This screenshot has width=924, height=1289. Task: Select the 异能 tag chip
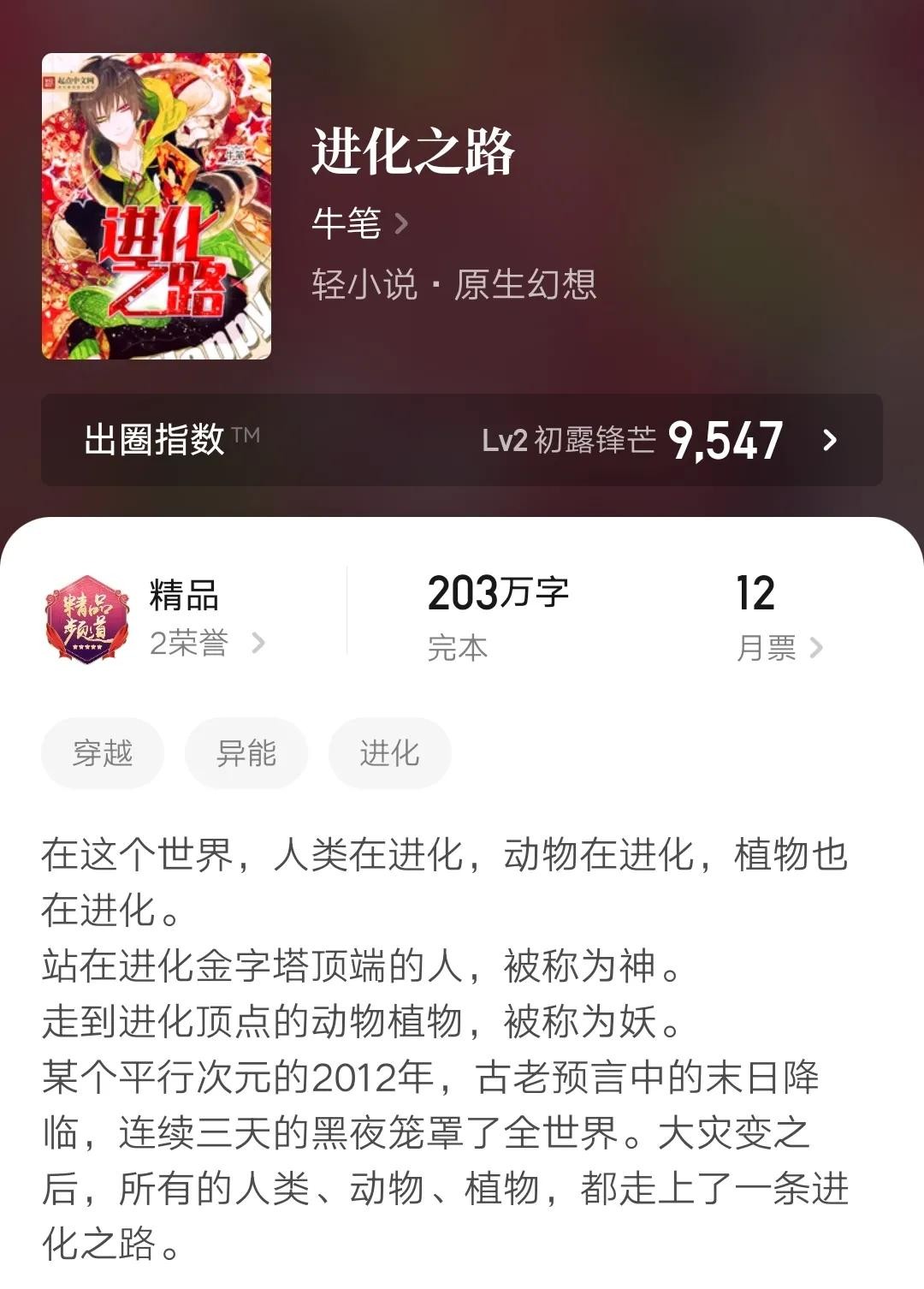click(246, 753)
